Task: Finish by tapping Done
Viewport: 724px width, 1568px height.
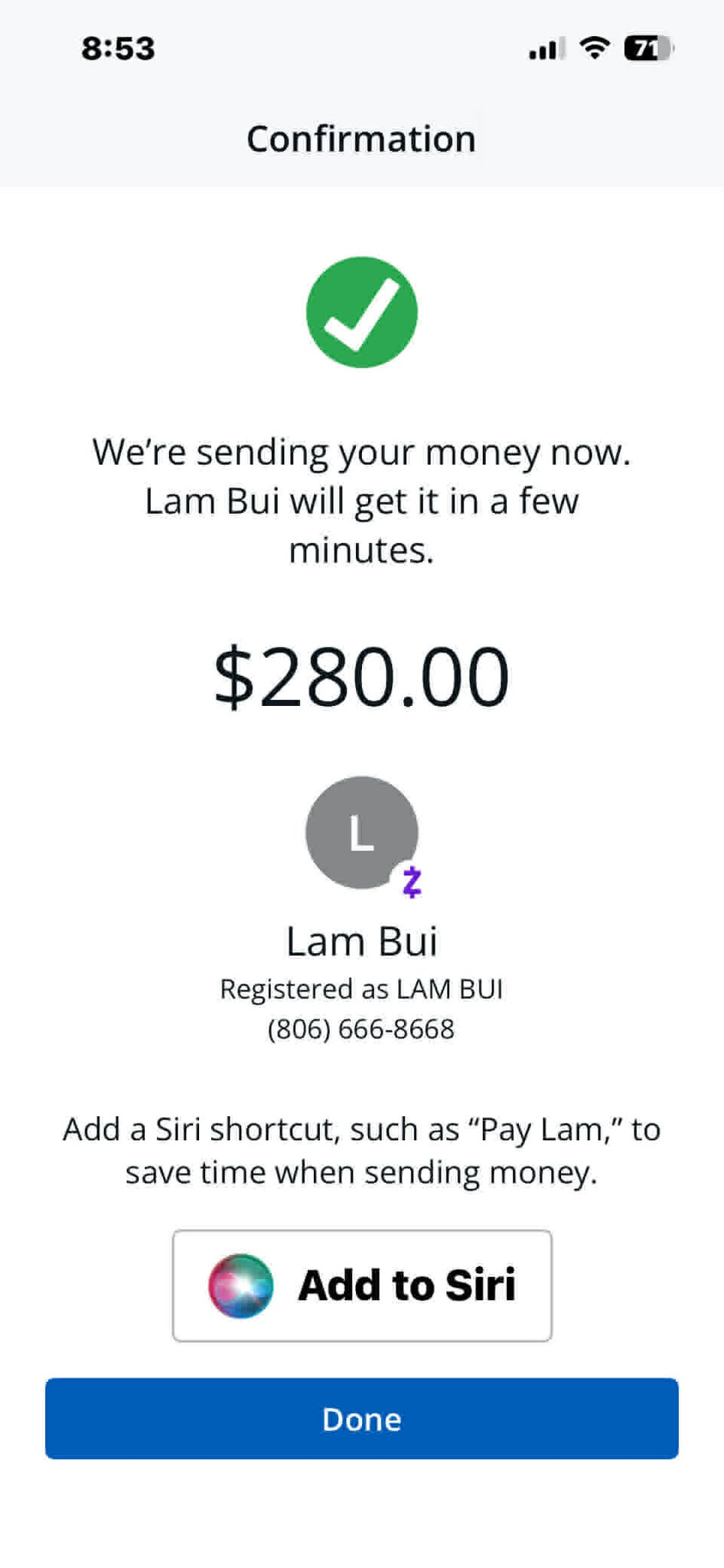Action: [x=362, y=1419]
